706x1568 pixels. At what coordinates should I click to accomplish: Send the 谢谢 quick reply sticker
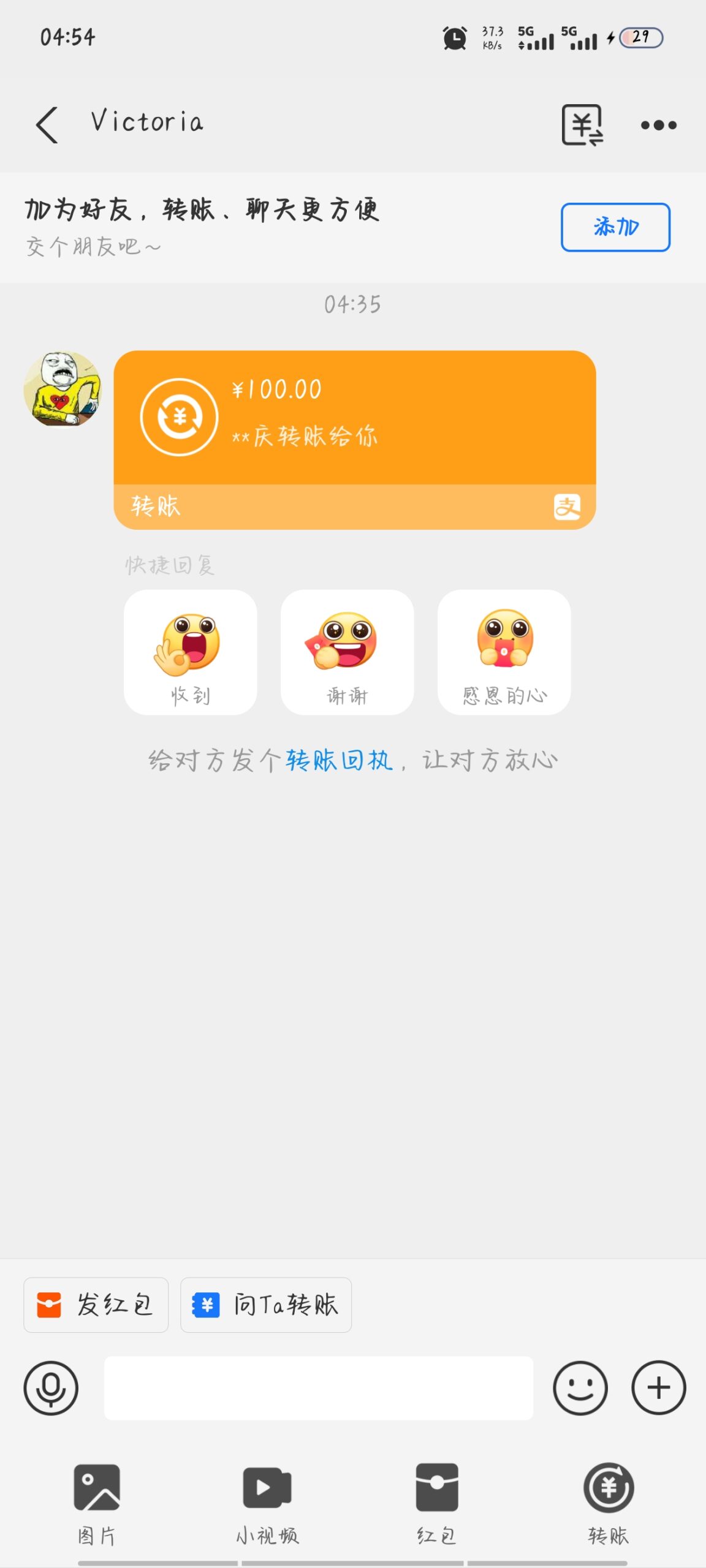pos(346,652)
